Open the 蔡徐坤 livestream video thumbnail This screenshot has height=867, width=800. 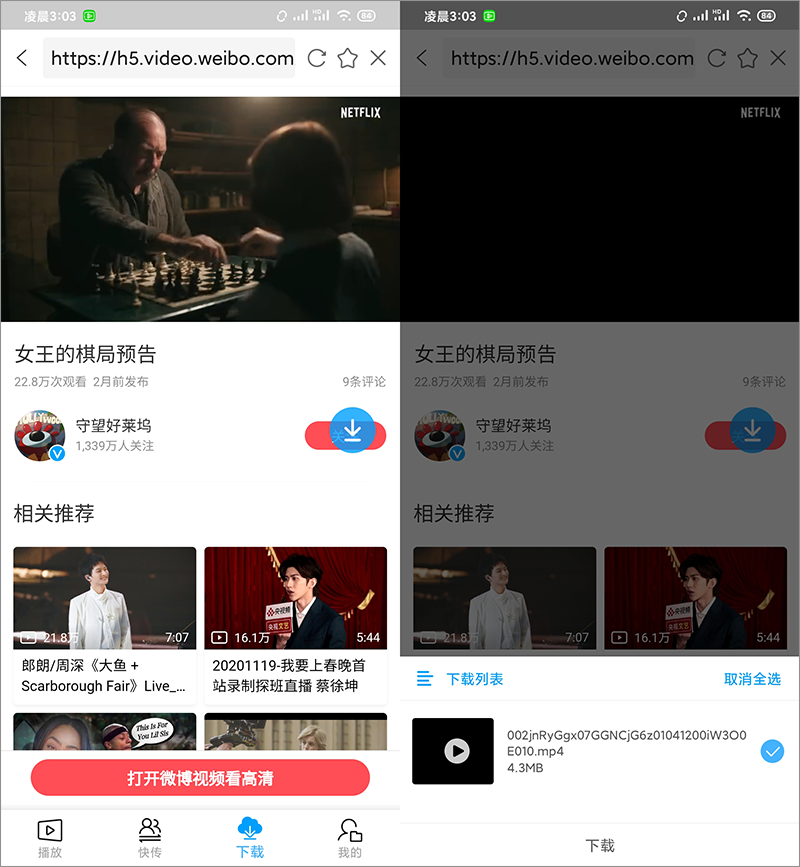[295, 597]
